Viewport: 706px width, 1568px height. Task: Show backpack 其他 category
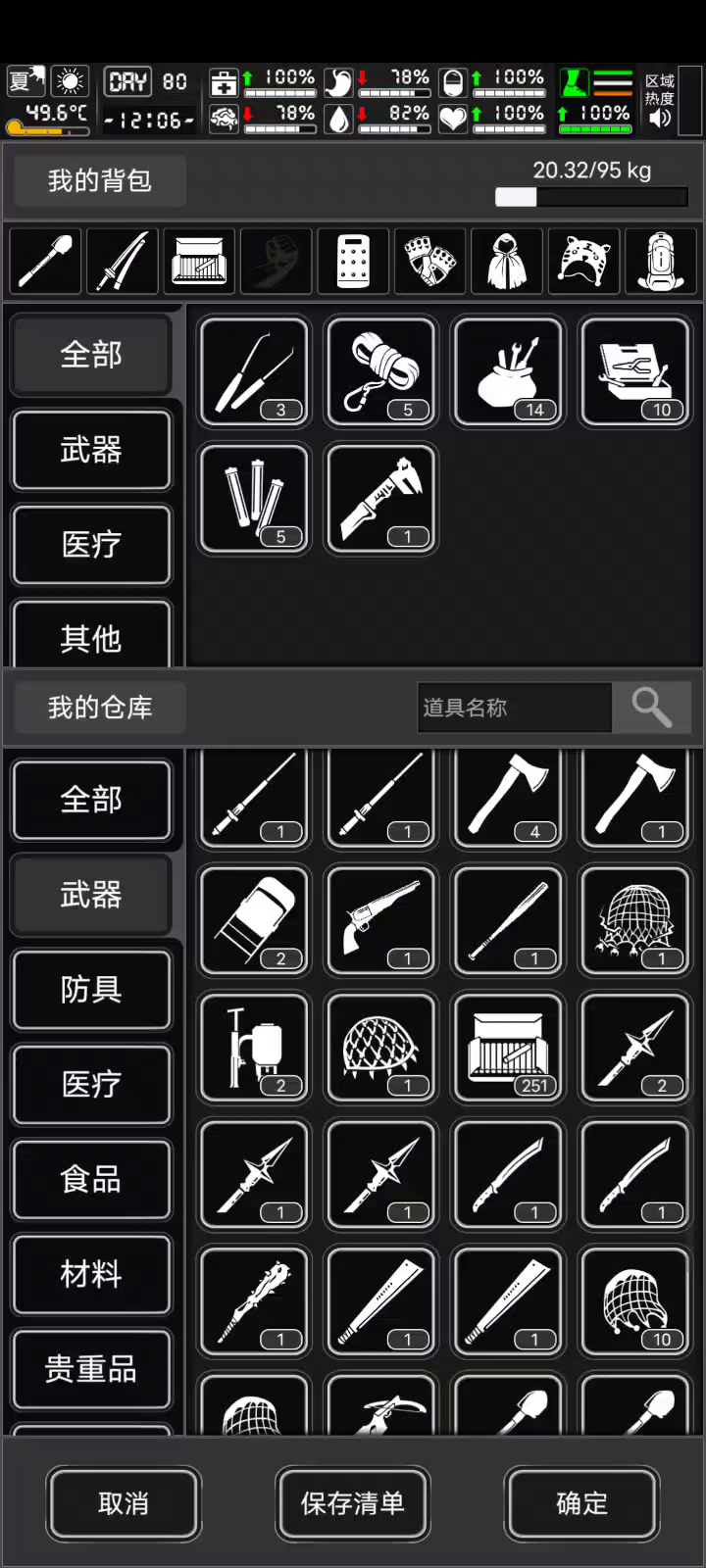91,637
